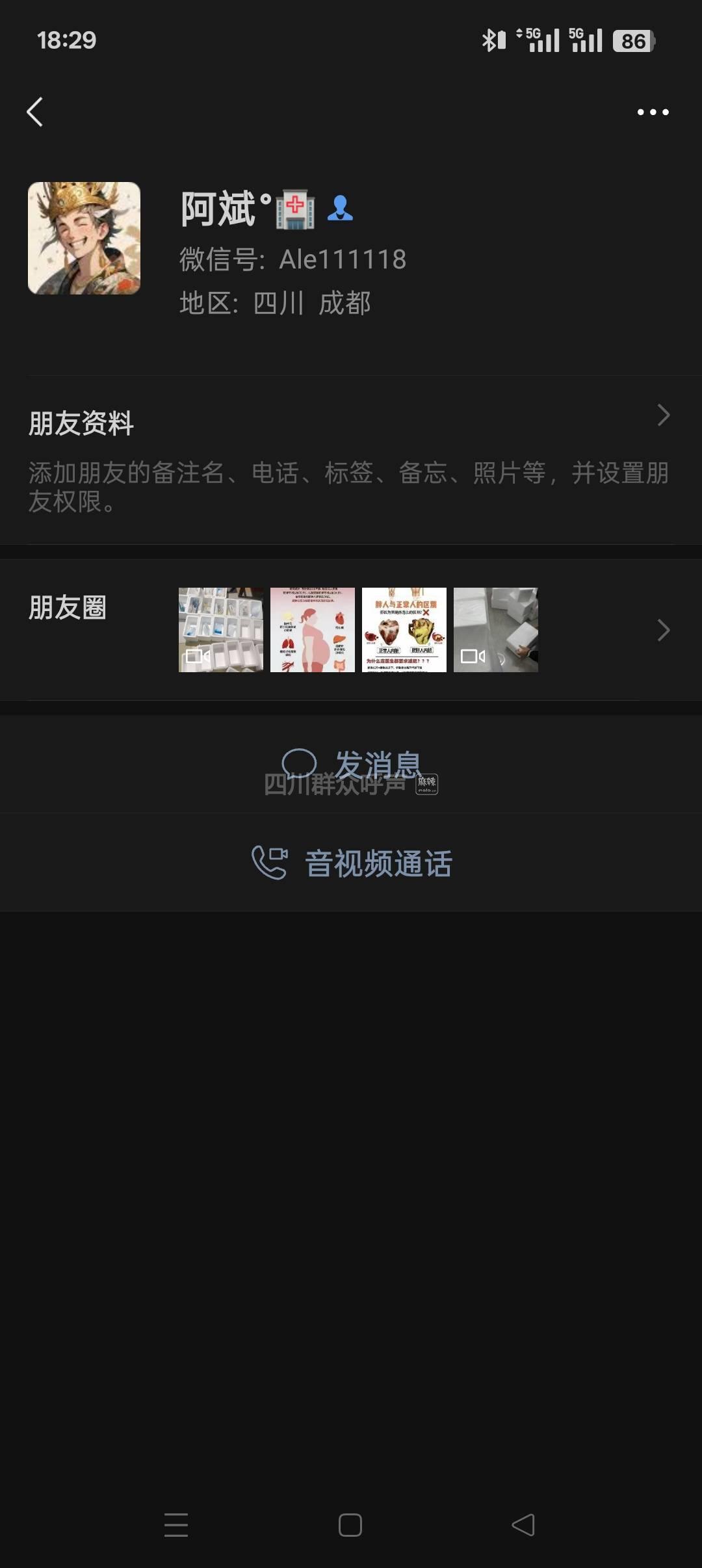Open recent apps from navigation bar
This screenshot has width=702, height=1568.
175,1525
